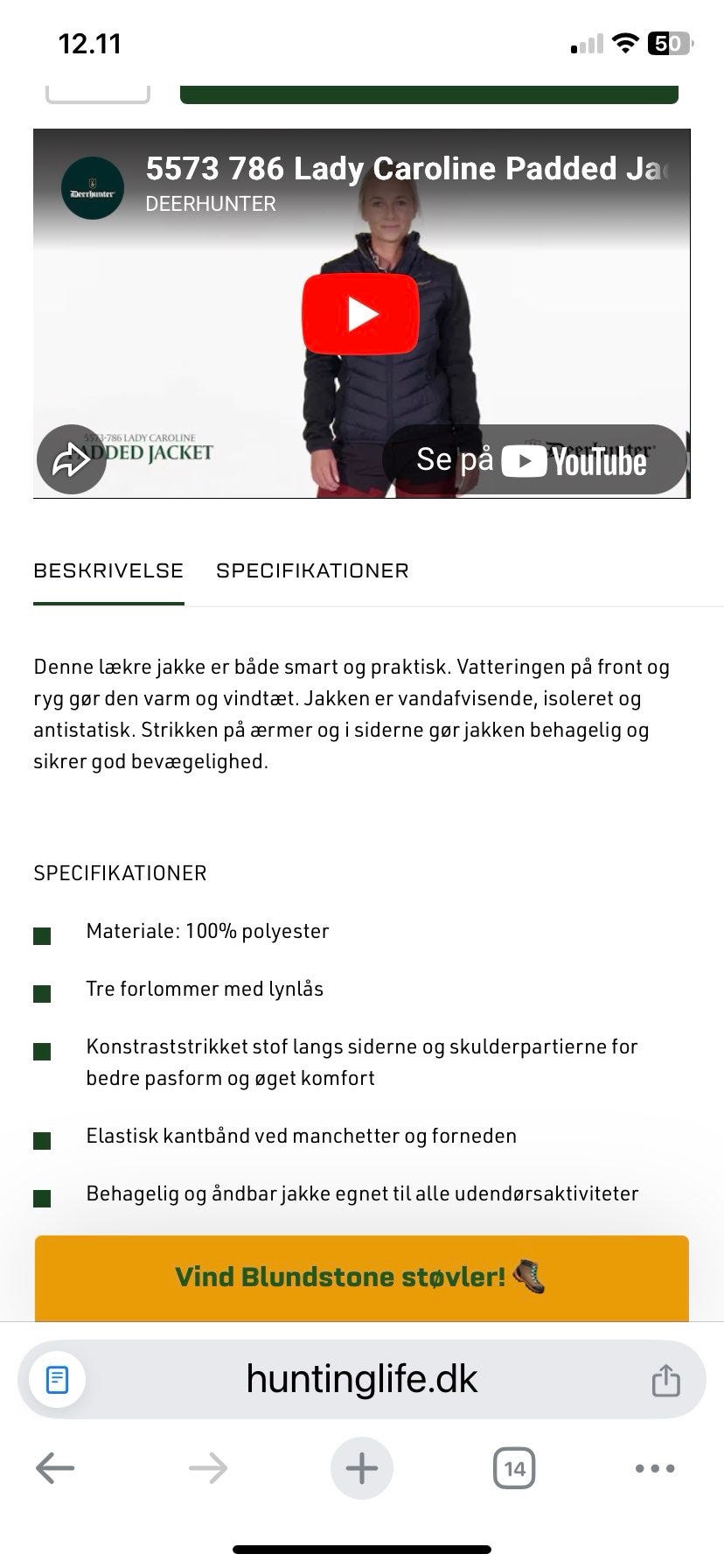This screenshot has width=724, height=1568.
Task: Select the Deerhunter channel logo
Action: point(92,187)
